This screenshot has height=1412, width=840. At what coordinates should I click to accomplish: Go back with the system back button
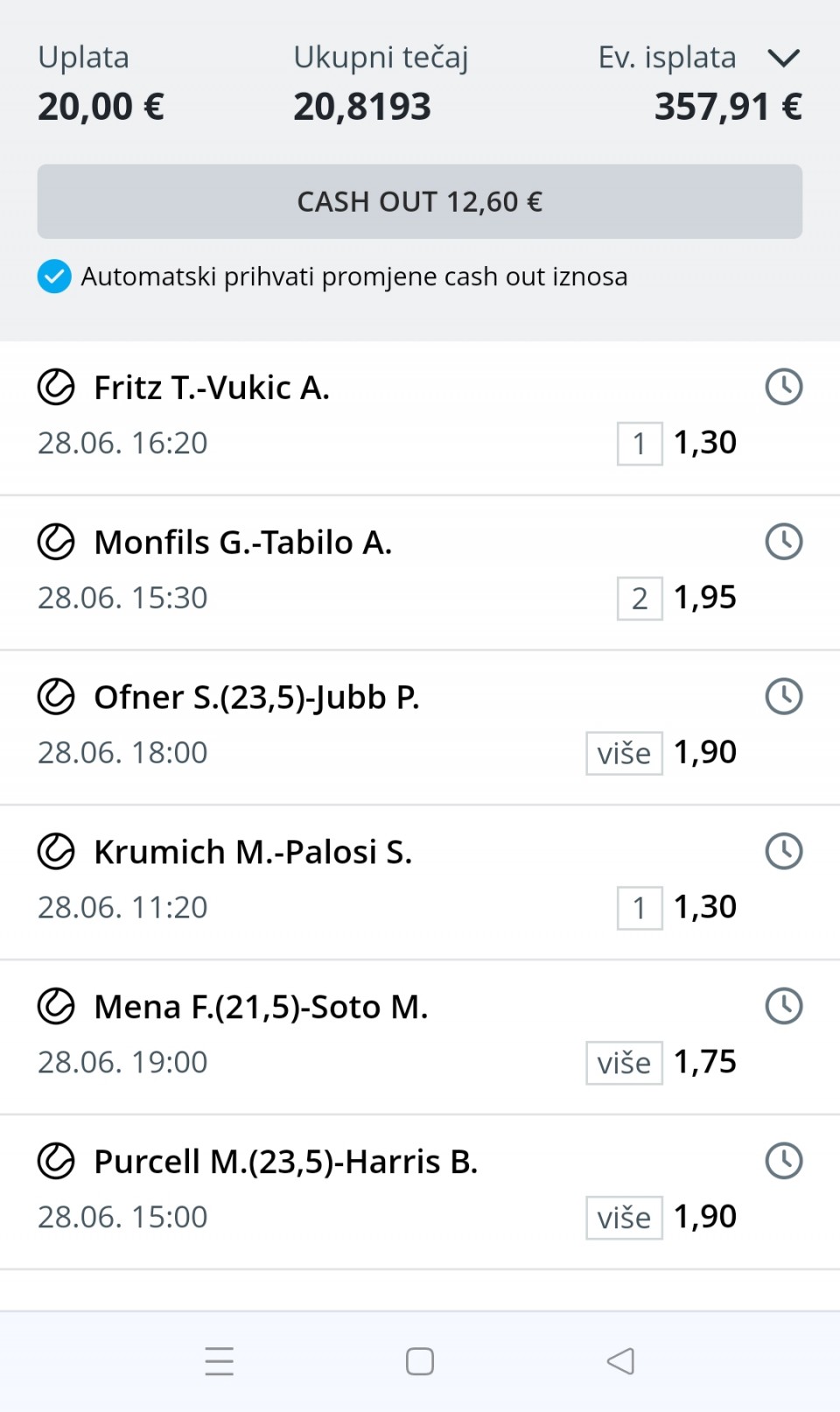click(620, 1361)
